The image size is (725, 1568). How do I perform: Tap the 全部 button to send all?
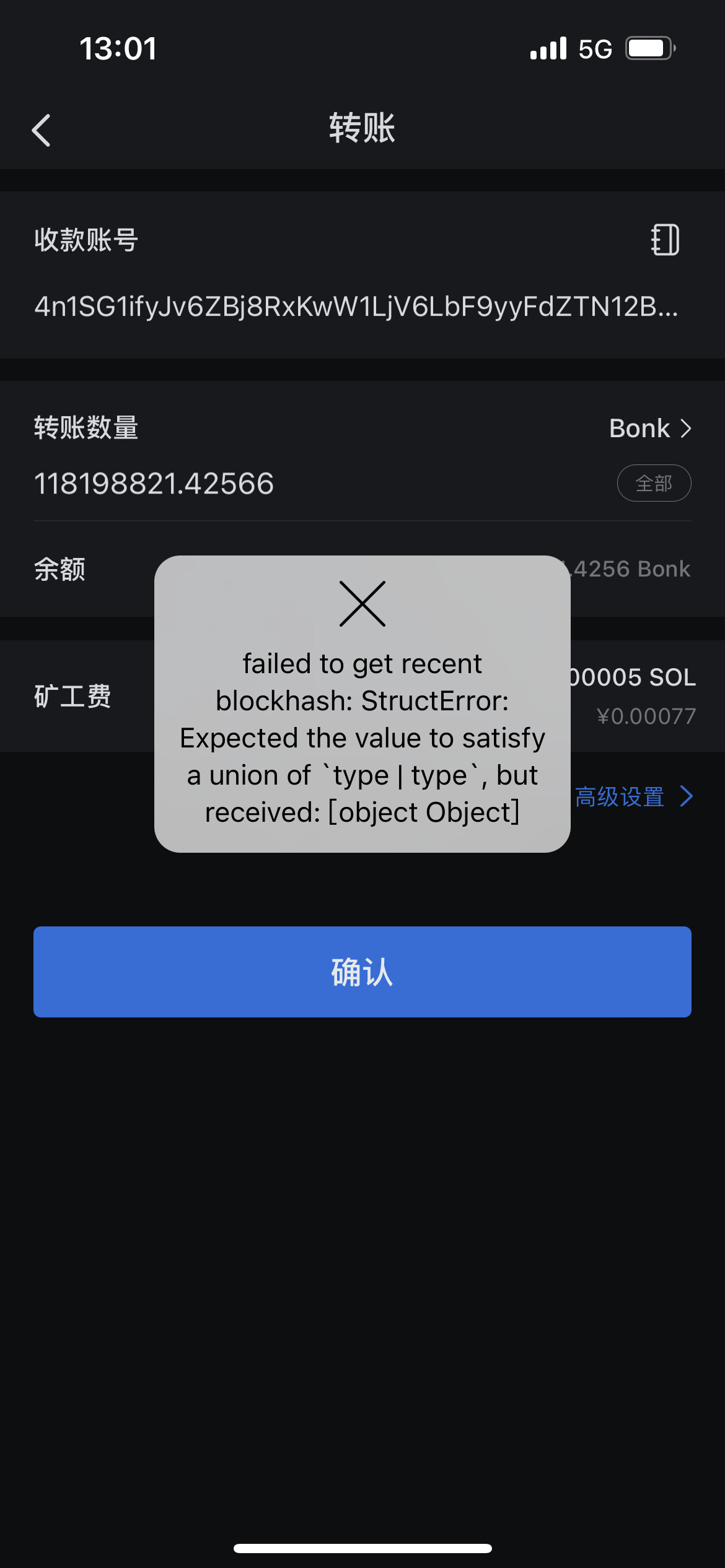(654, 483)
